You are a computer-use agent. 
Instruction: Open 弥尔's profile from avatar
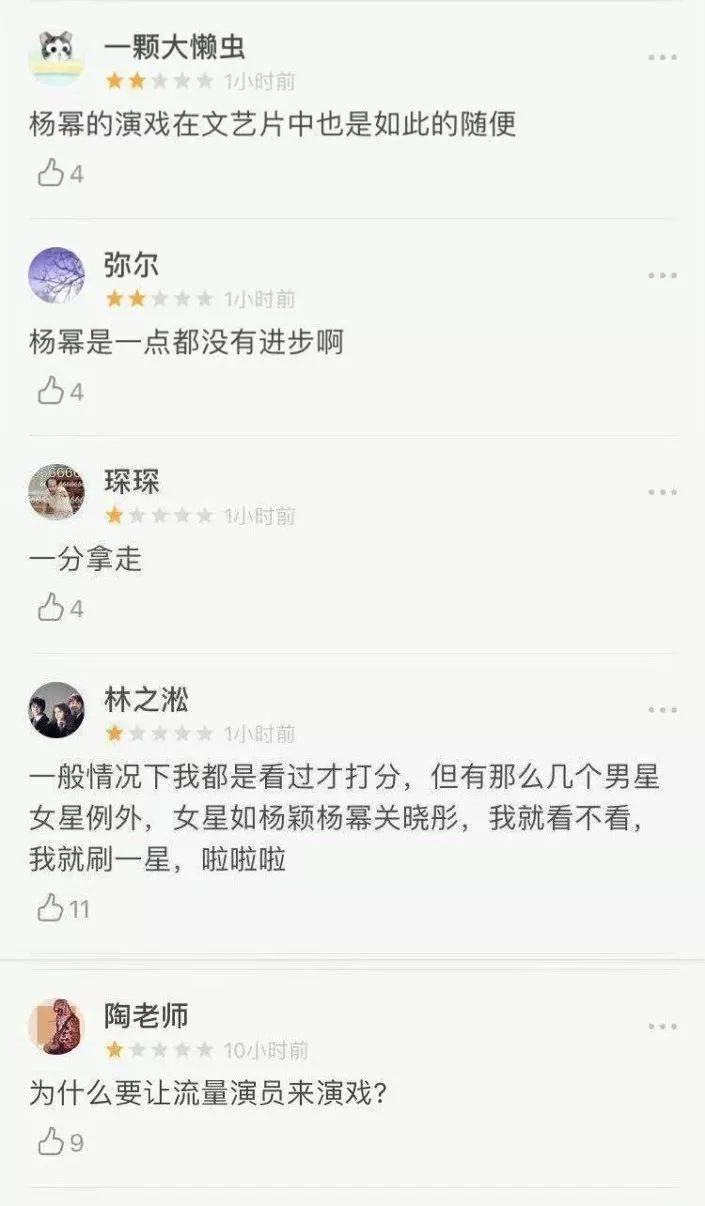56,275
